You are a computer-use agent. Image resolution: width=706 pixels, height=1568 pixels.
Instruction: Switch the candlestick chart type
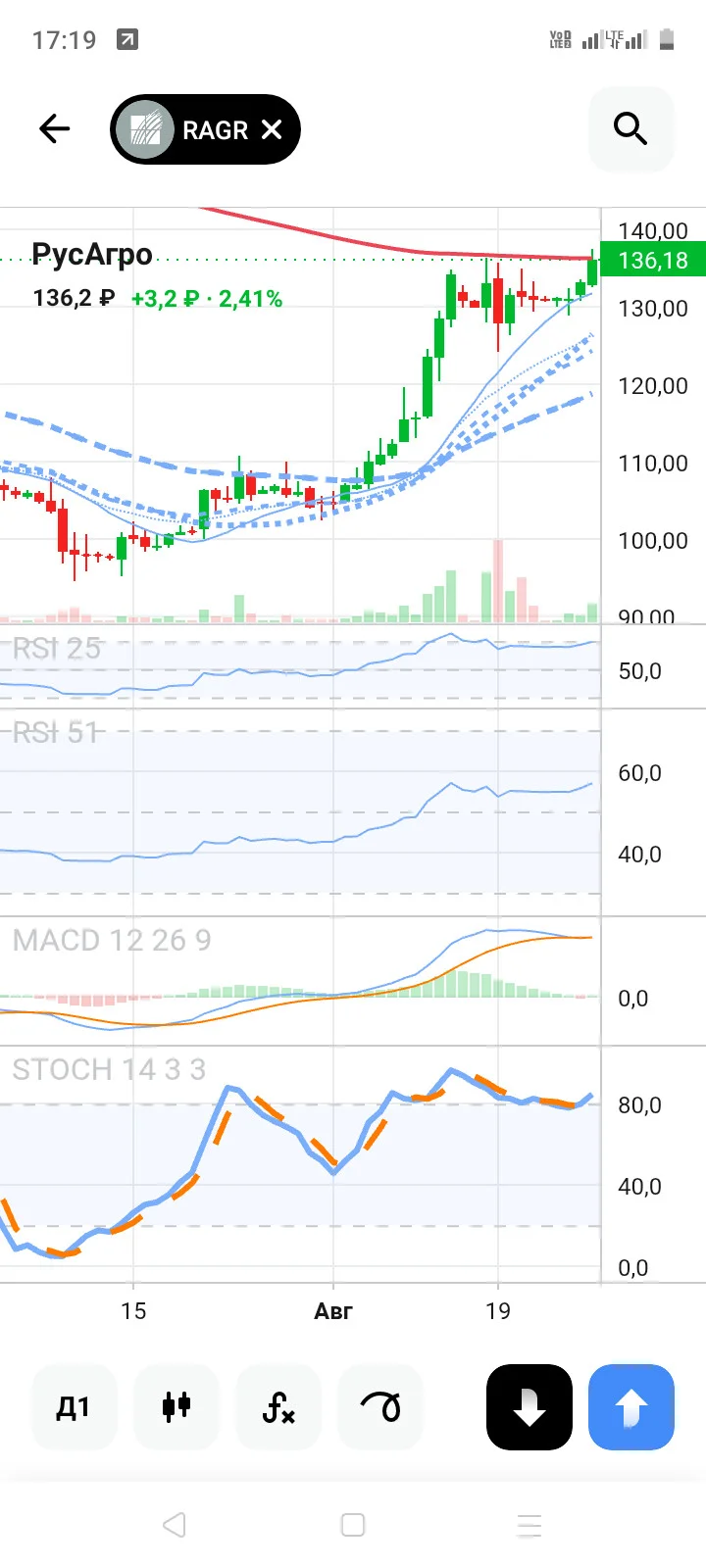coord(176,1407)
